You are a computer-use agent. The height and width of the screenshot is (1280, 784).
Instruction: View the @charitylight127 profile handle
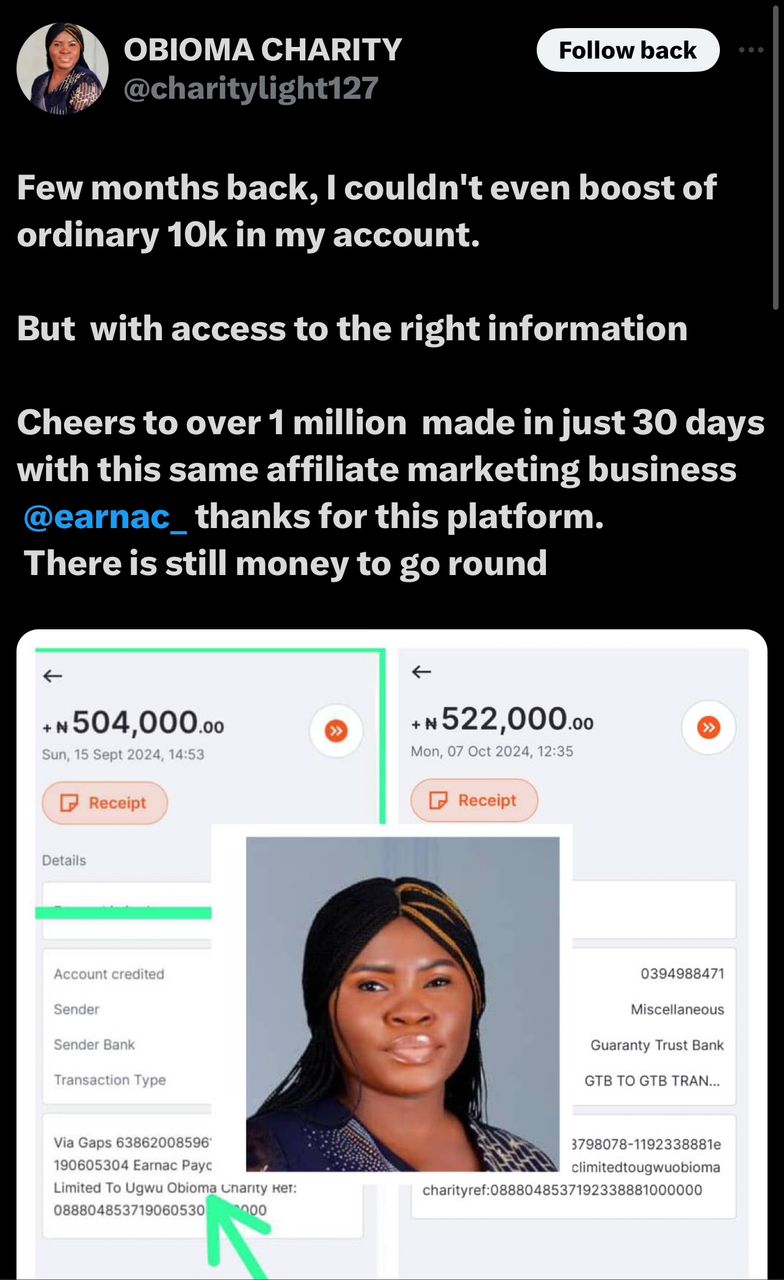[x=250, y=88]
